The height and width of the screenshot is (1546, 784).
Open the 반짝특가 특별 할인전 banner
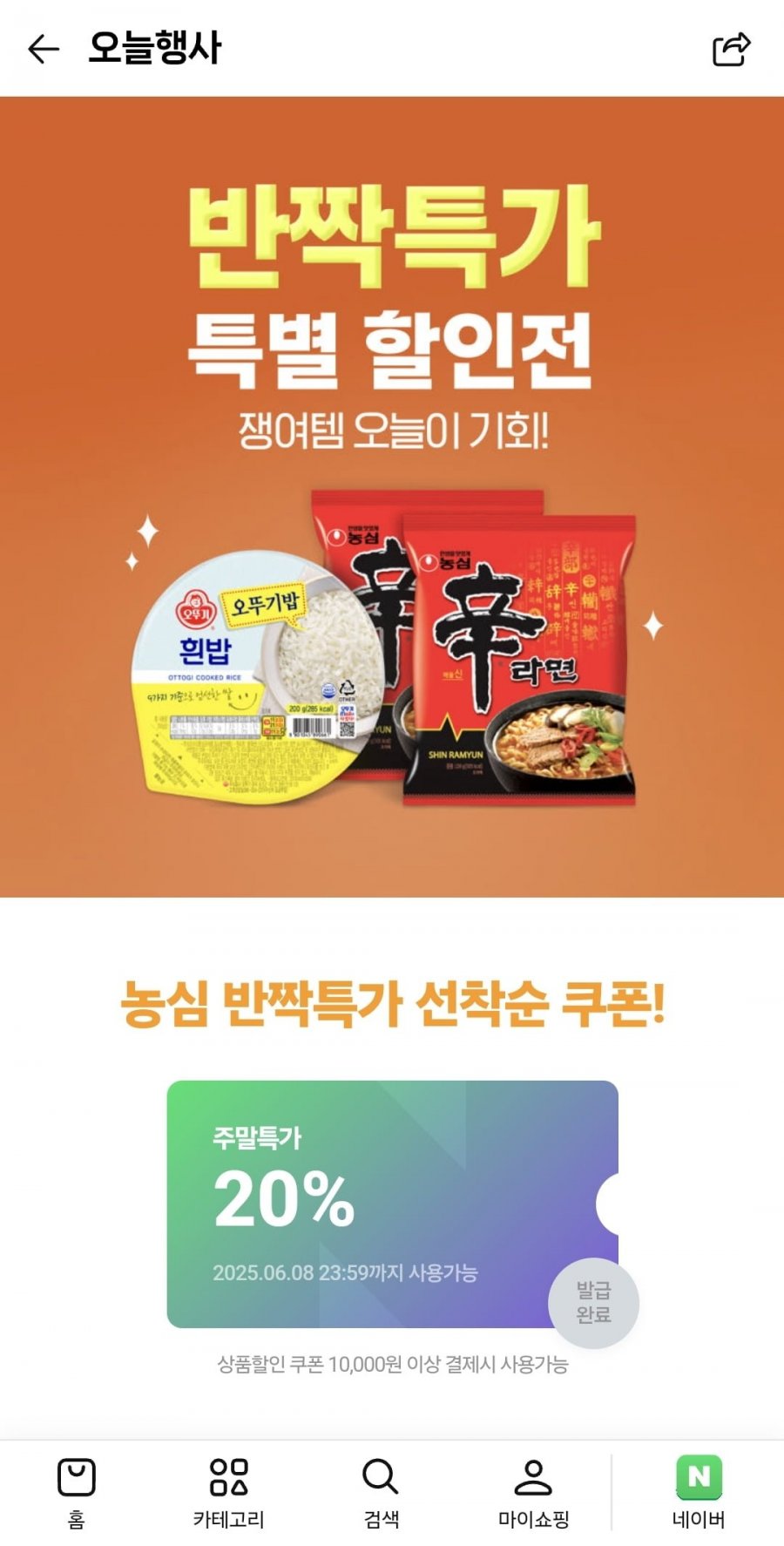pos(392,497)
